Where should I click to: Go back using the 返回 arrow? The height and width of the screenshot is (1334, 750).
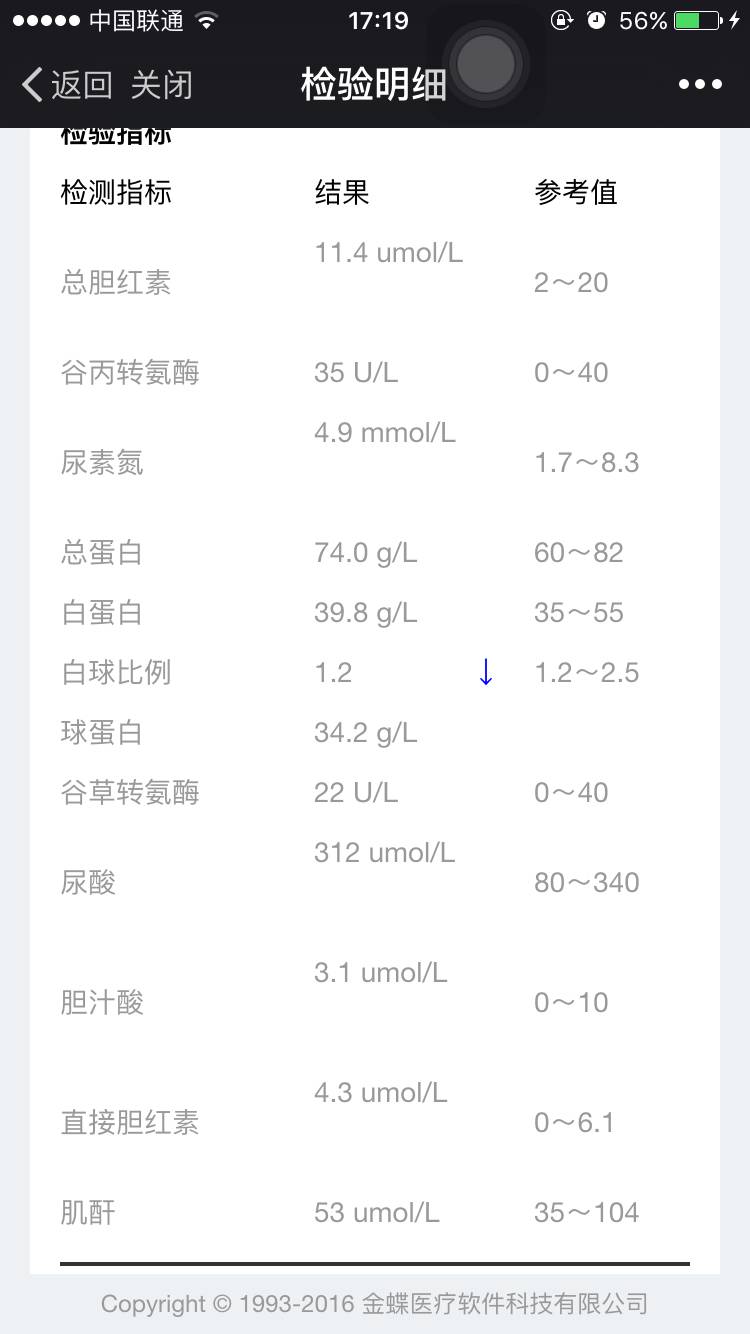point(66,85)
